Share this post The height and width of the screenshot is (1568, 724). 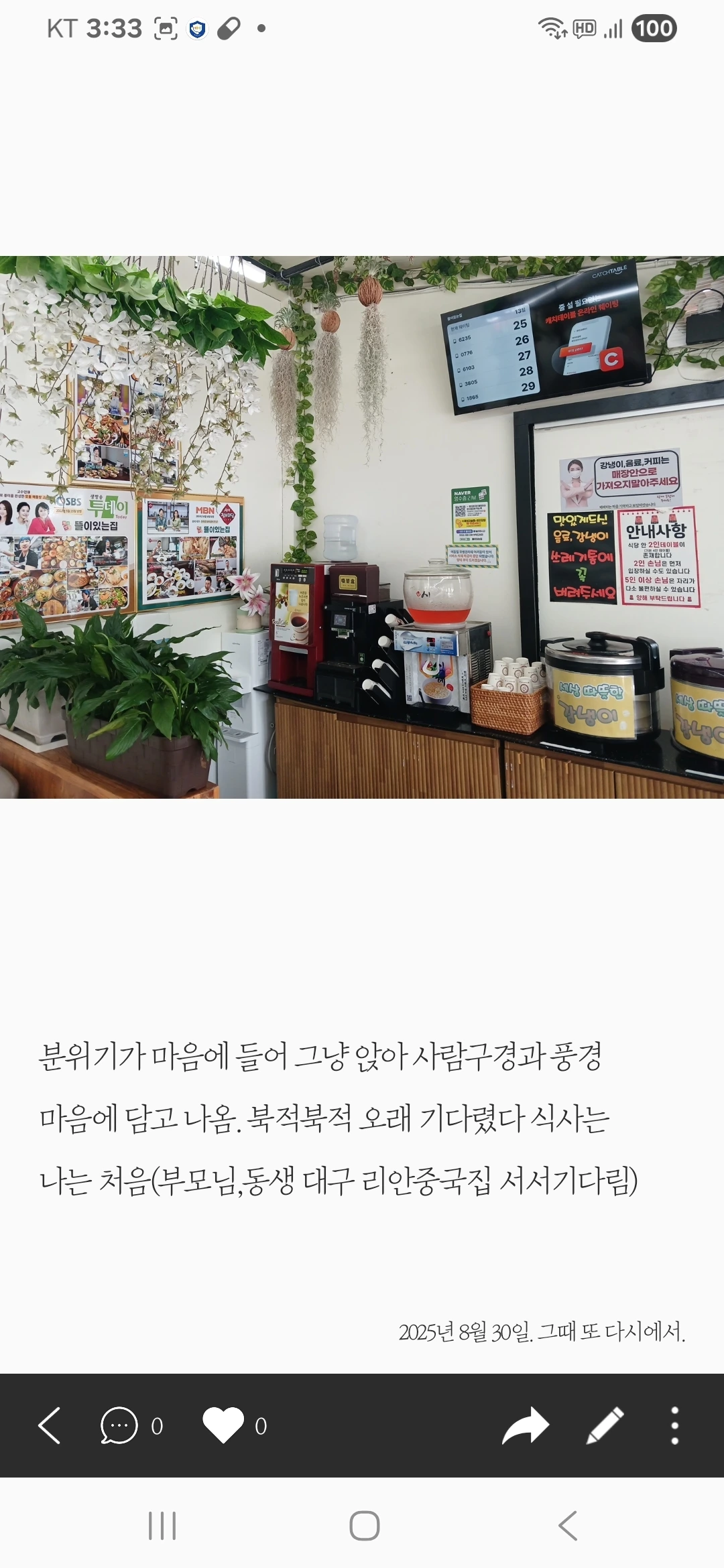click(526, 1425)
